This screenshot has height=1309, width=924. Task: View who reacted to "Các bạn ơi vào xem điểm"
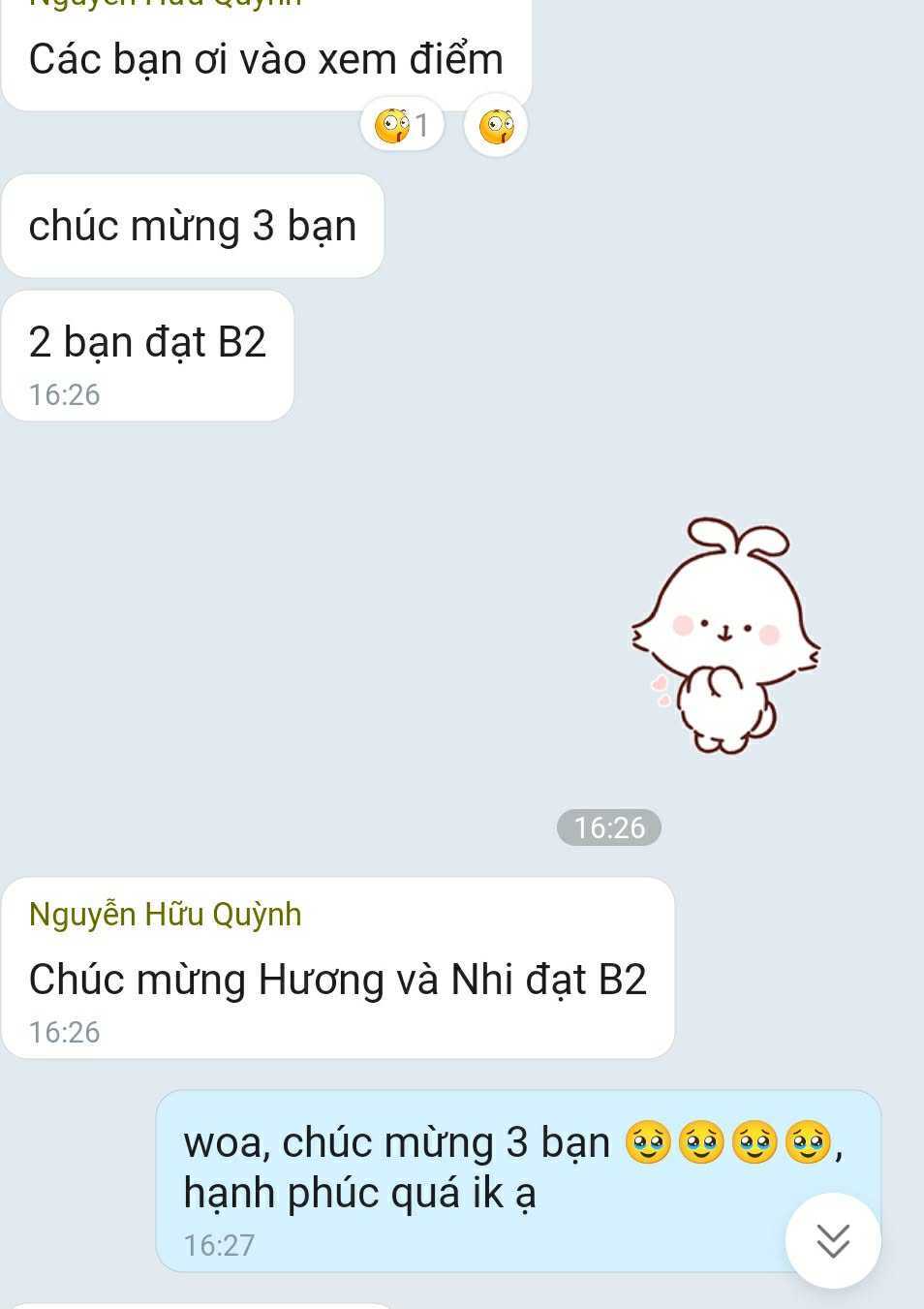402,125
